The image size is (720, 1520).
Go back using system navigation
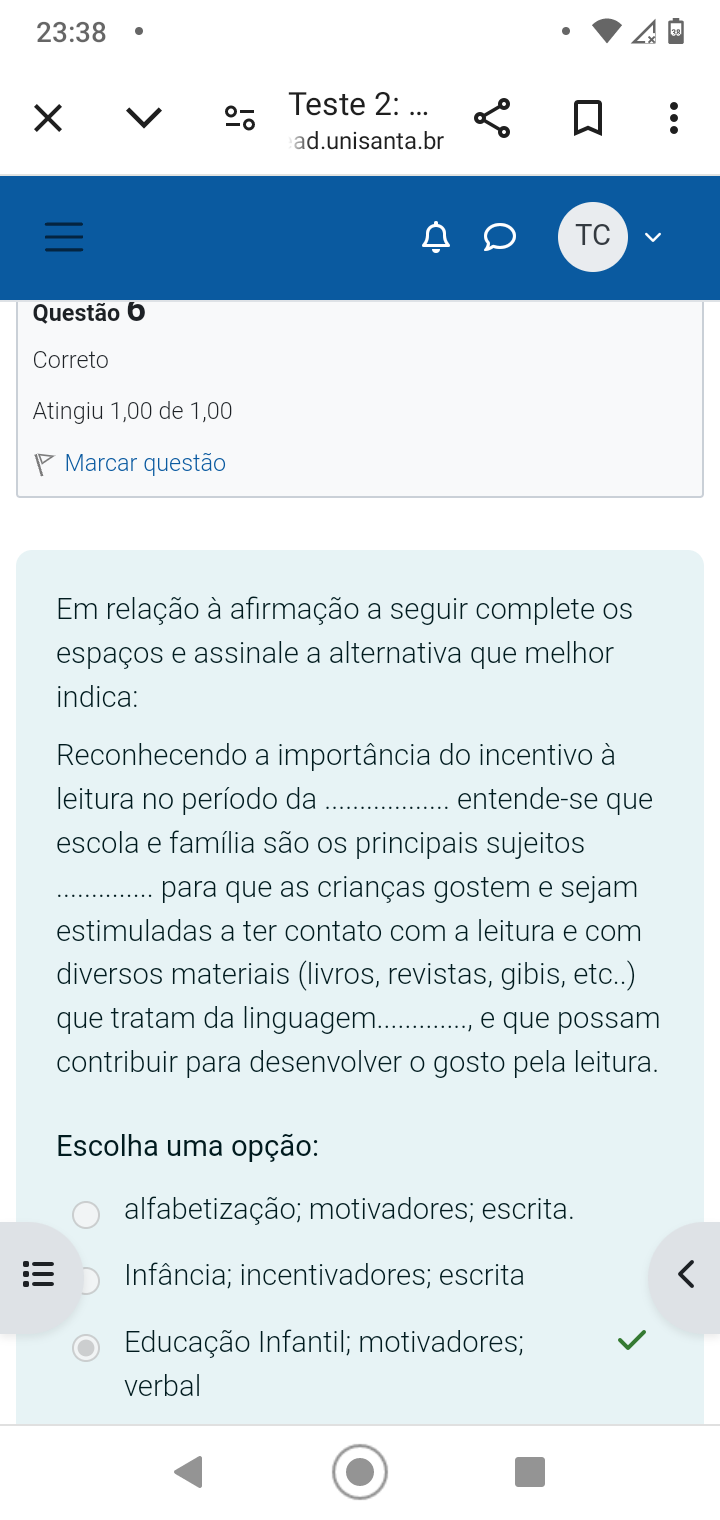[x=188, y=1472]
